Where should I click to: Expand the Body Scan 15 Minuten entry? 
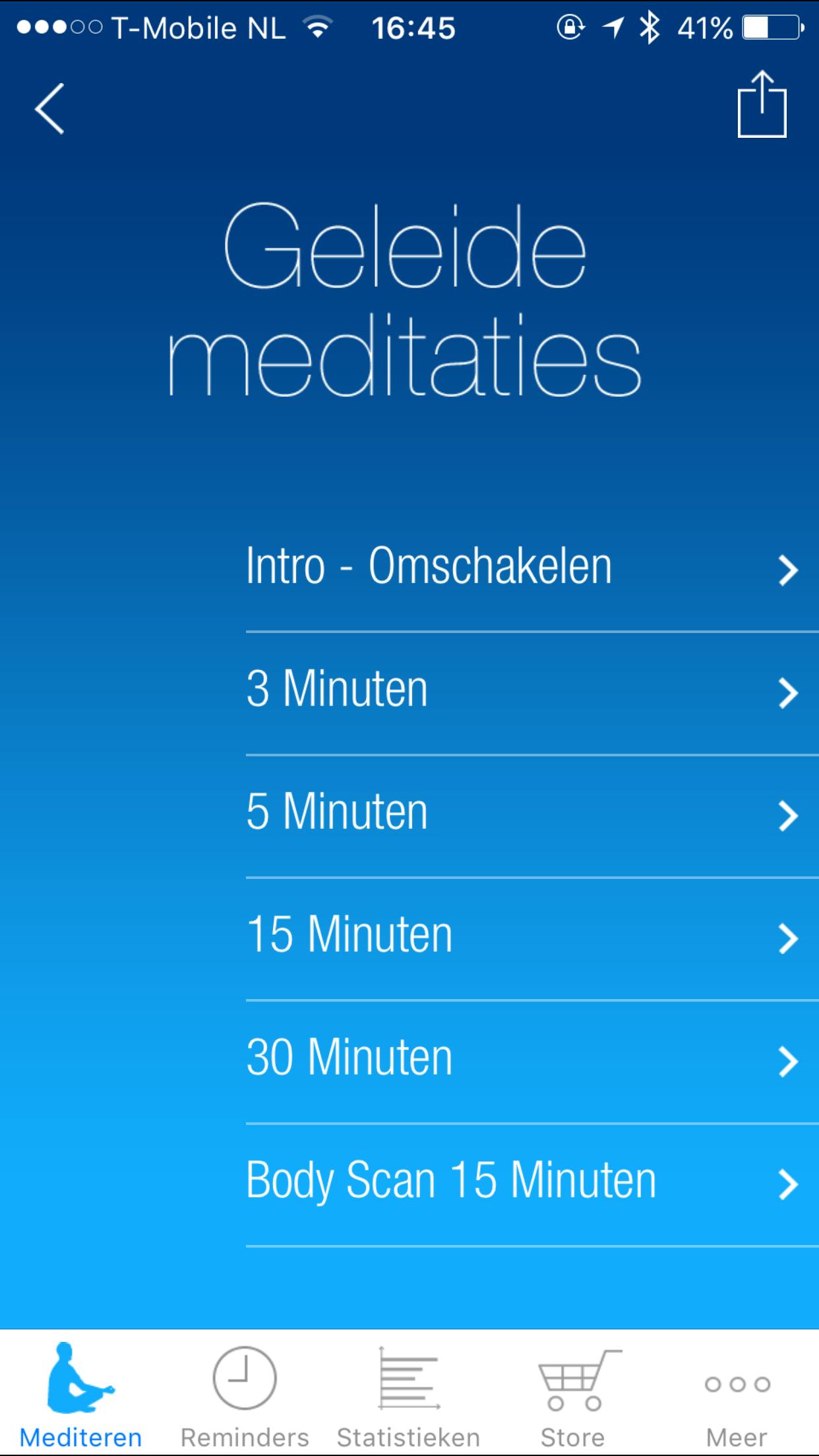pos(450,1180)
